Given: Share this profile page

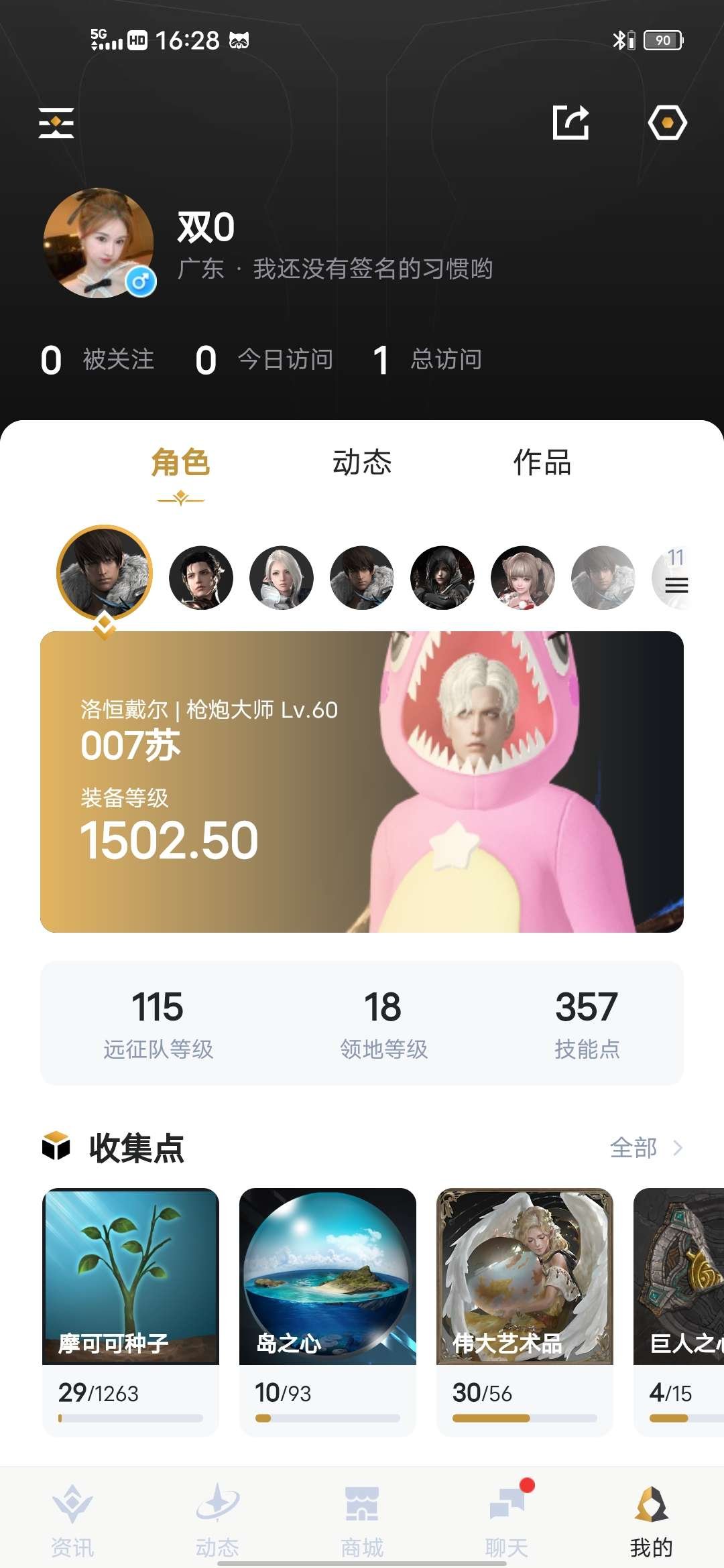Looking at the screenshot, I should (x=571, y=123).
